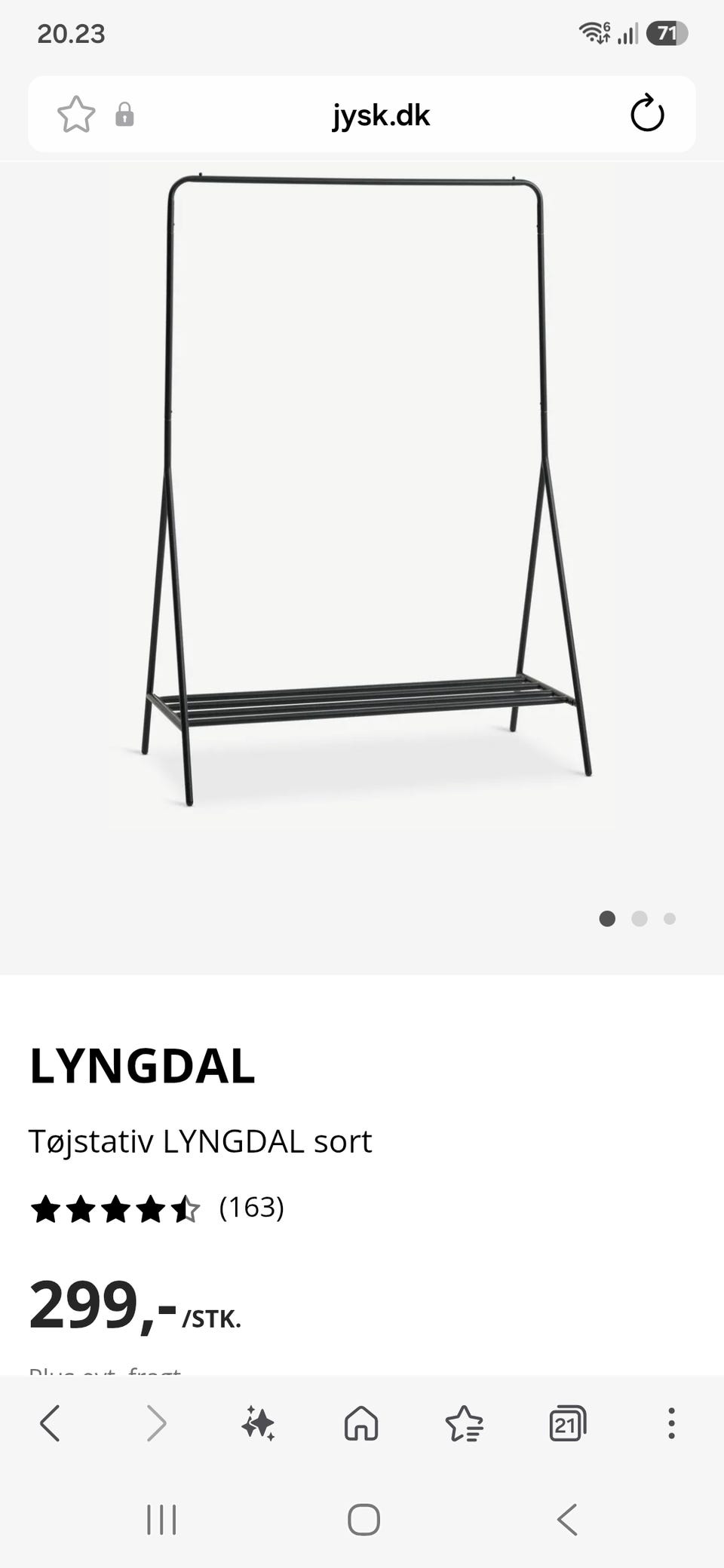
Task: Open the 21 tabs switcher
Action: pyautogui.click(x=567, y=1423)
